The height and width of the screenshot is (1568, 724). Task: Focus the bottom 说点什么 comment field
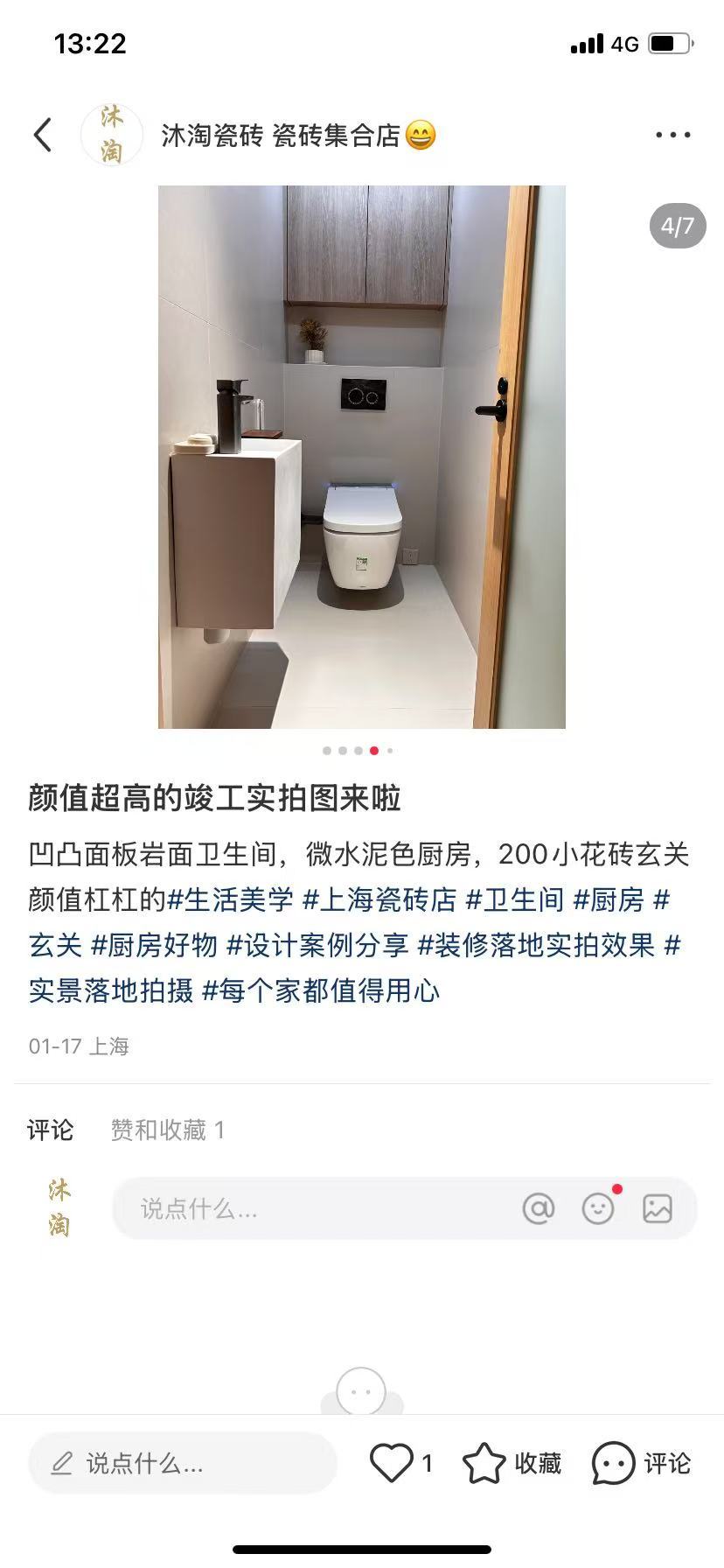pos(182,1463)
